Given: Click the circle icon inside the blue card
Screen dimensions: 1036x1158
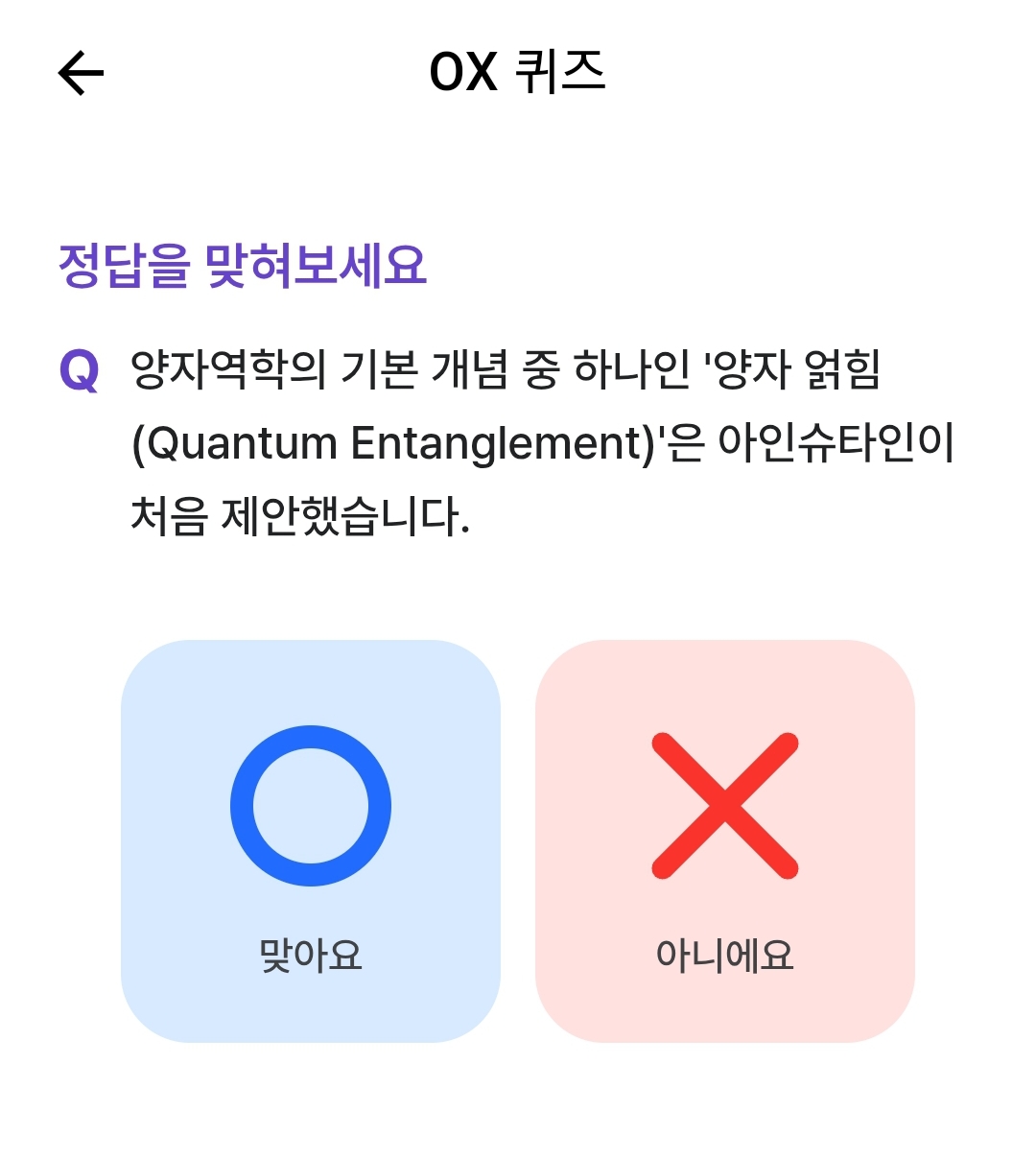Looking at the screenshot, I should pyautogui.click(x=310, y=806).
